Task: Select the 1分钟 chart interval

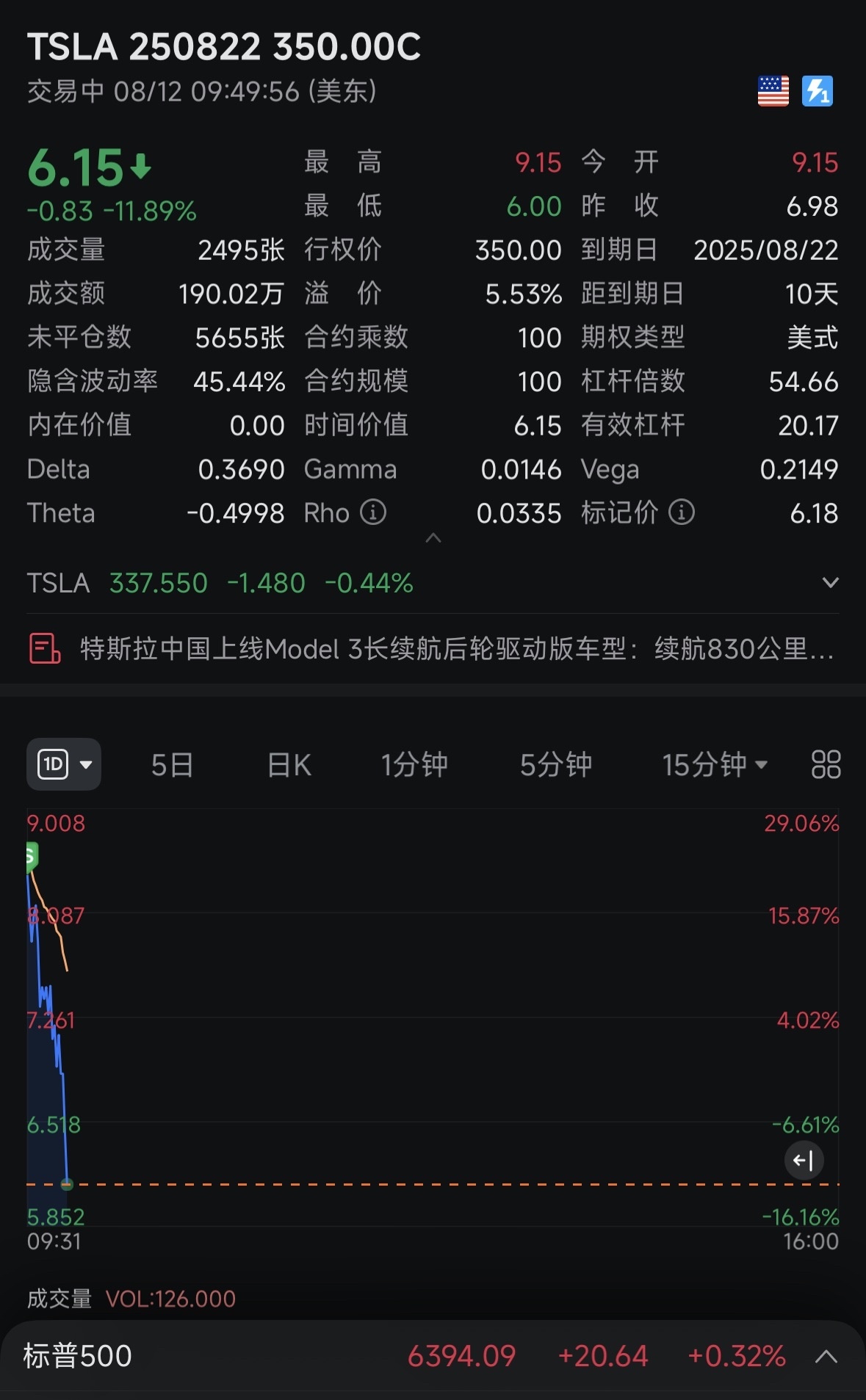Action: click(414, 765)
